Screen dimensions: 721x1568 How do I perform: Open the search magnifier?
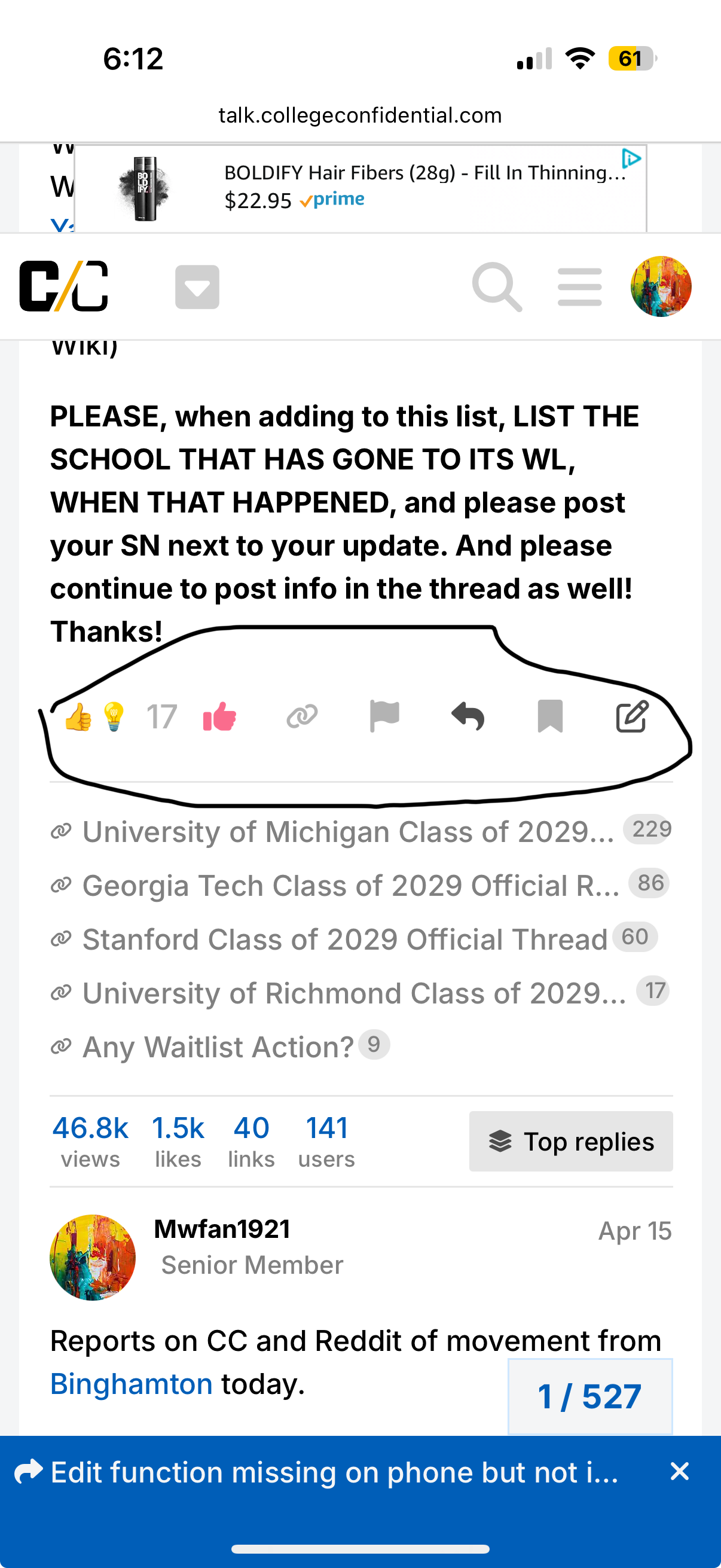496,286
